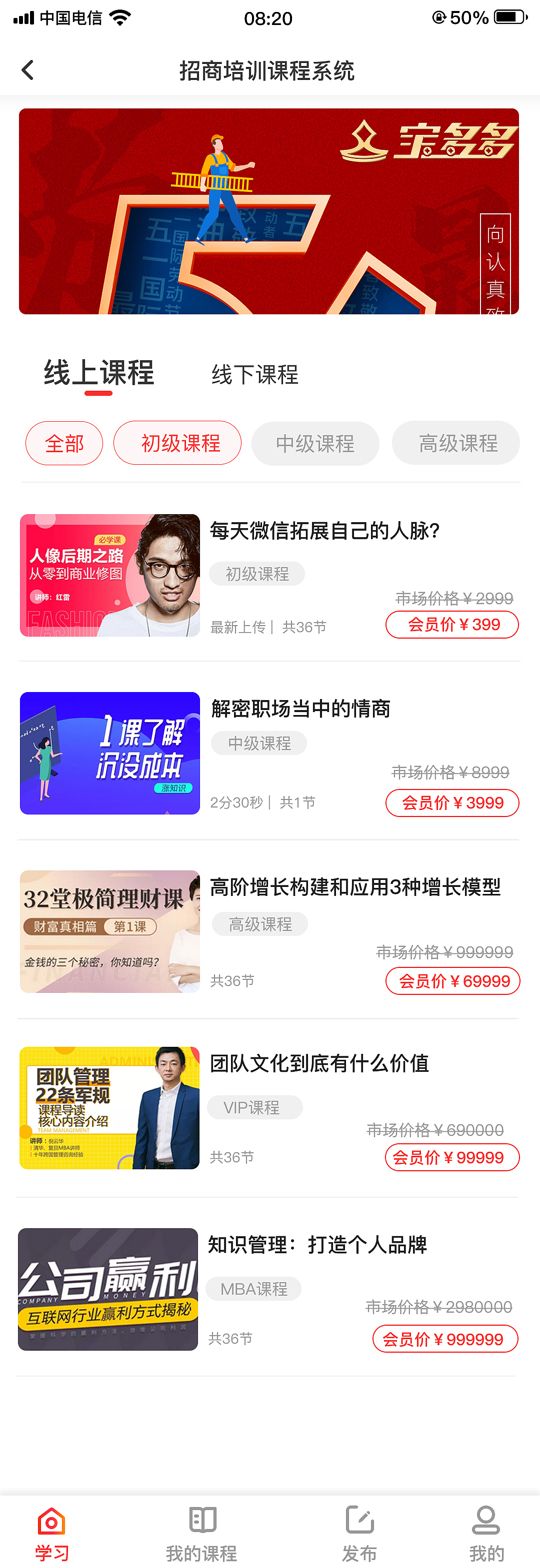The width and height of the screenshot is (540, 1568).
Task: Tap the 团队管理22条军规 course thumbnail
Action: pos(109,1108)
